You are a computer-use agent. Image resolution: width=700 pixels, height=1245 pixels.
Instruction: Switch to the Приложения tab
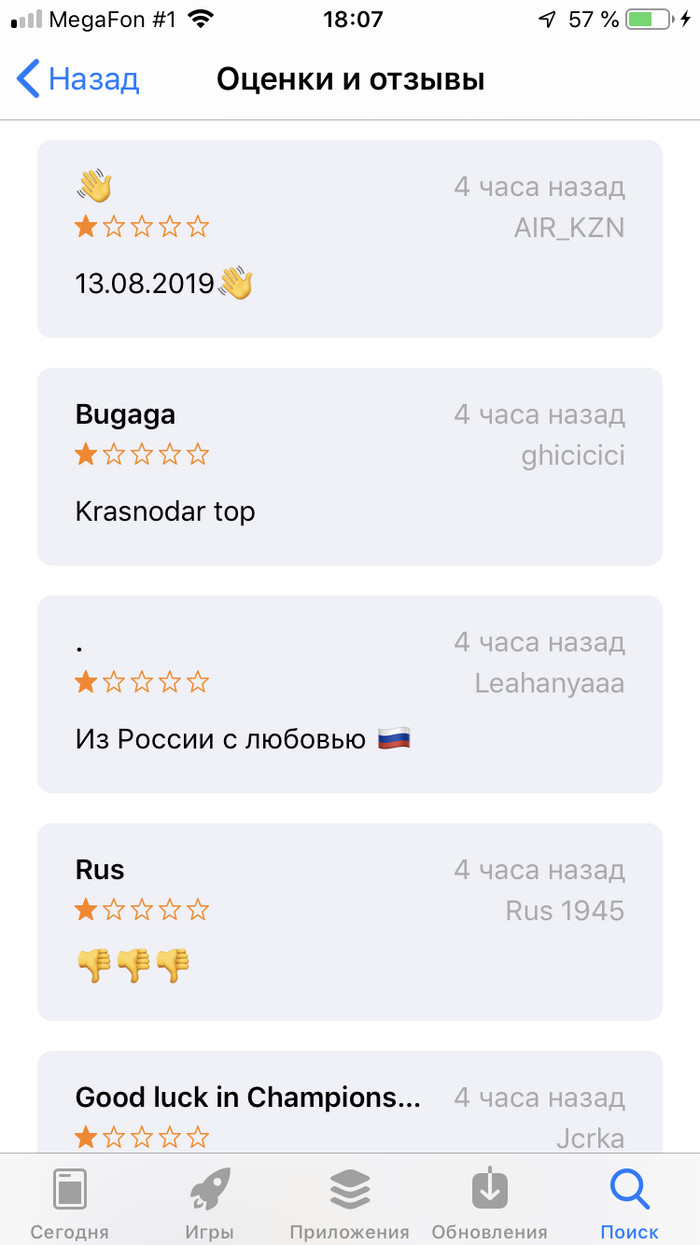[x=350, y=1203]
